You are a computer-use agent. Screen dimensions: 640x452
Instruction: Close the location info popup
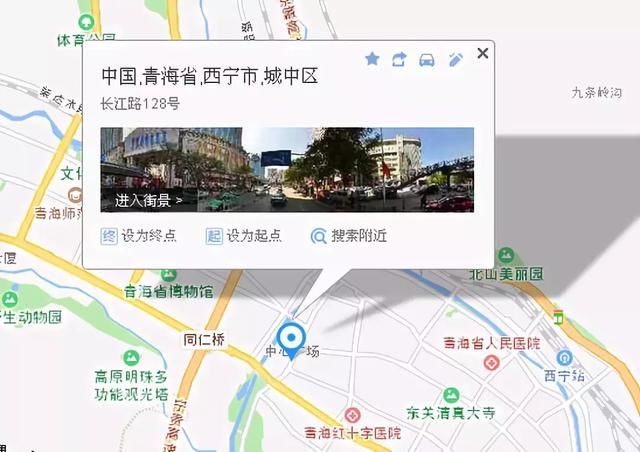click(x=483, y=53)
